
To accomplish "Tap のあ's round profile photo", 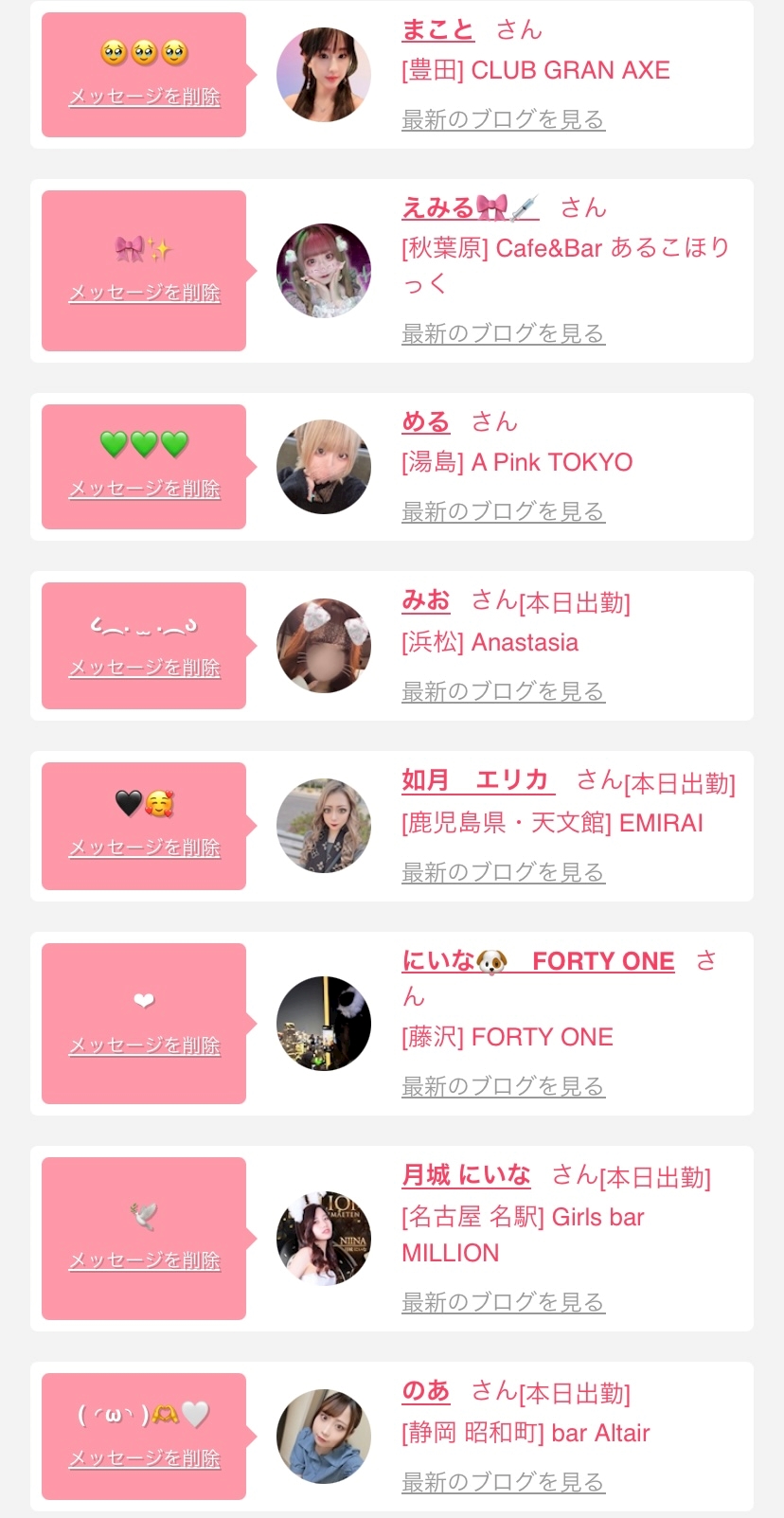I will [x=323, y=1437].
